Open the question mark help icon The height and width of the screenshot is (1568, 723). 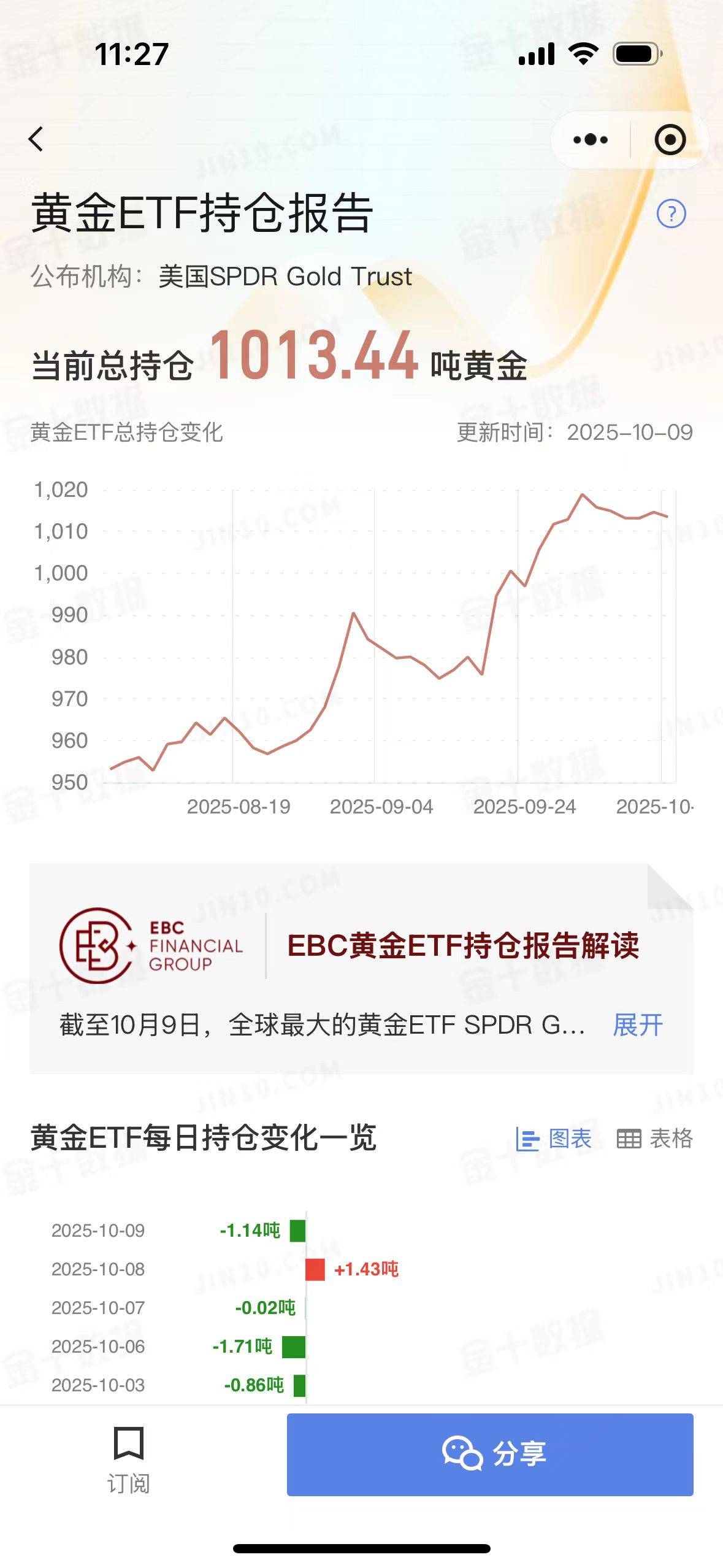(x=671, y=214)
